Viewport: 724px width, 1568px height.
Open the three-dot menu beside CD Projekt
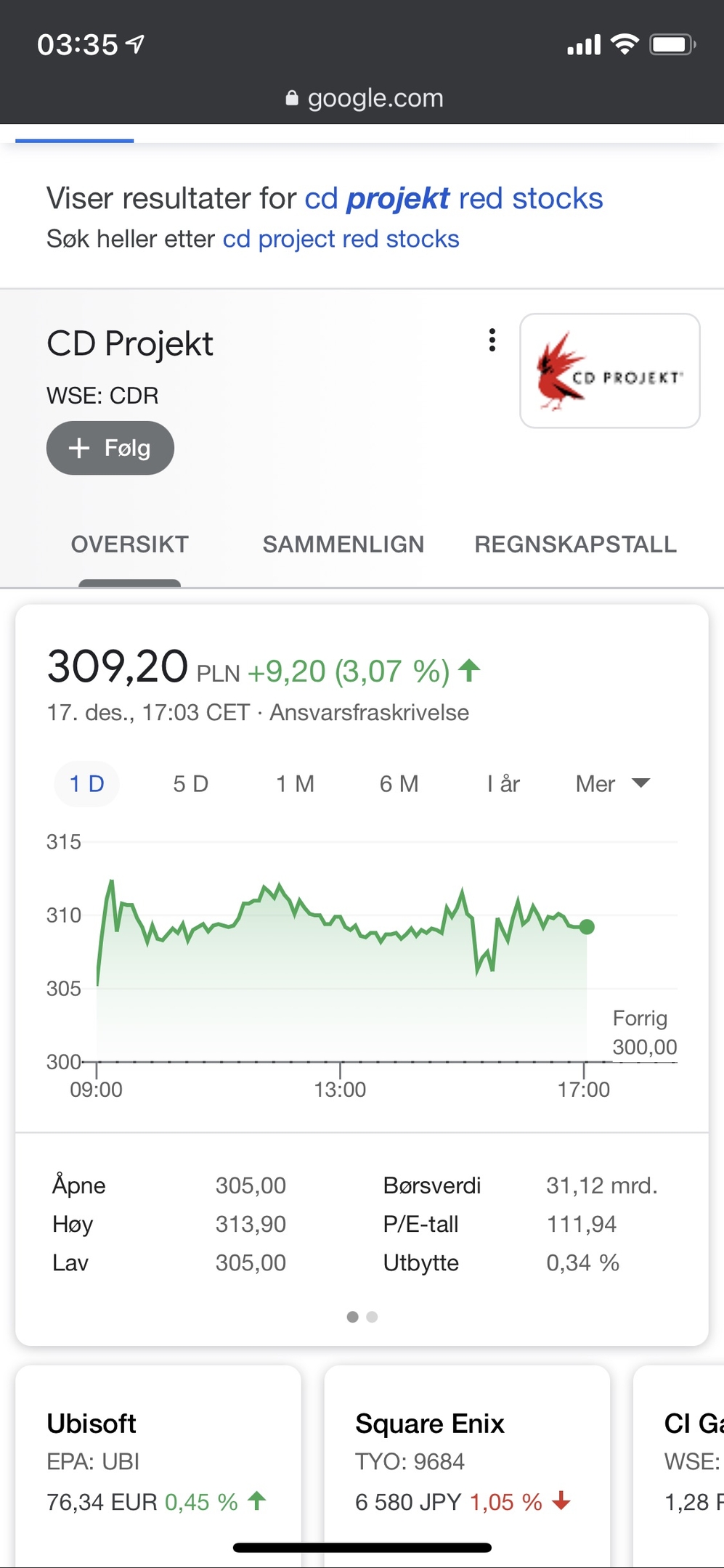tap(492, 340)
